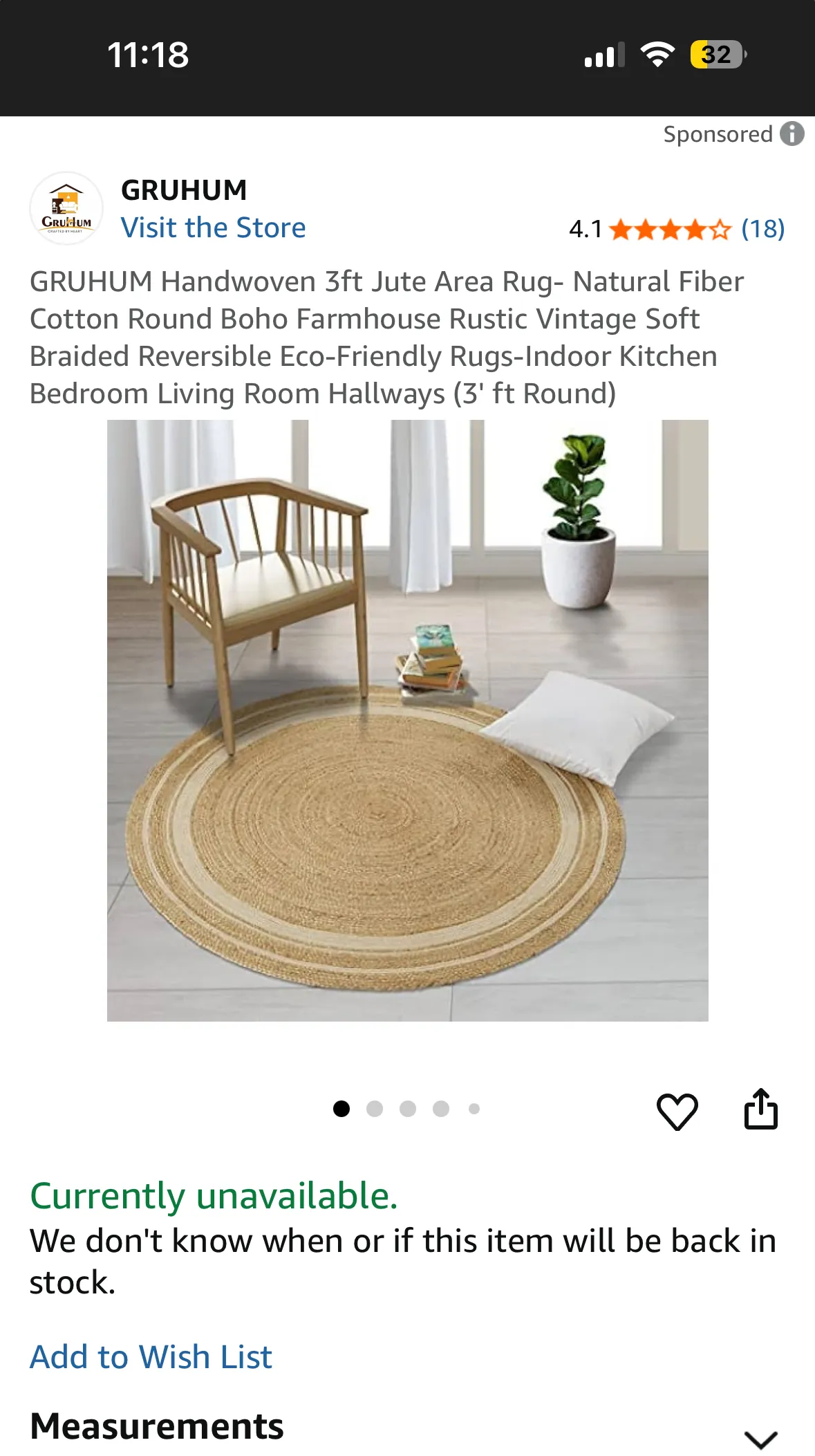Tap the GRUHUM store logo
The height and width of the screenshot is (1456, 815).
click(66, 209)
